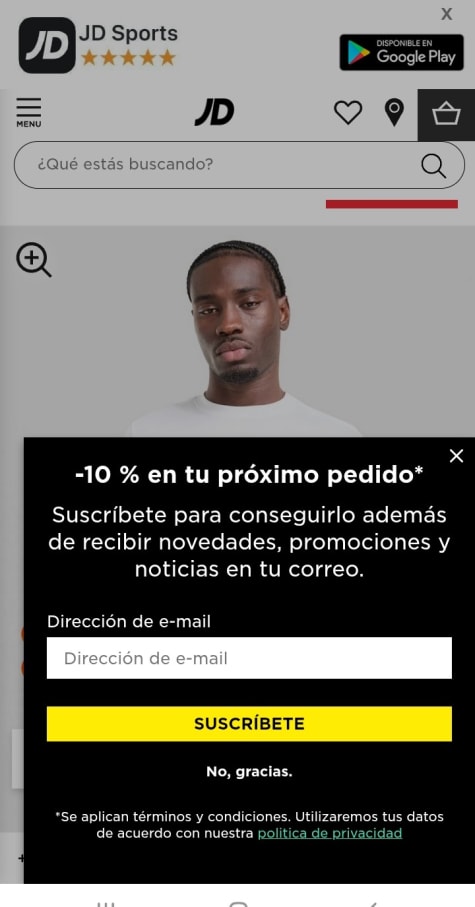Dismiss the JD Sports app banner
Image resolution: width=475 pixels, height=907 pixels.
pos(446,14)
